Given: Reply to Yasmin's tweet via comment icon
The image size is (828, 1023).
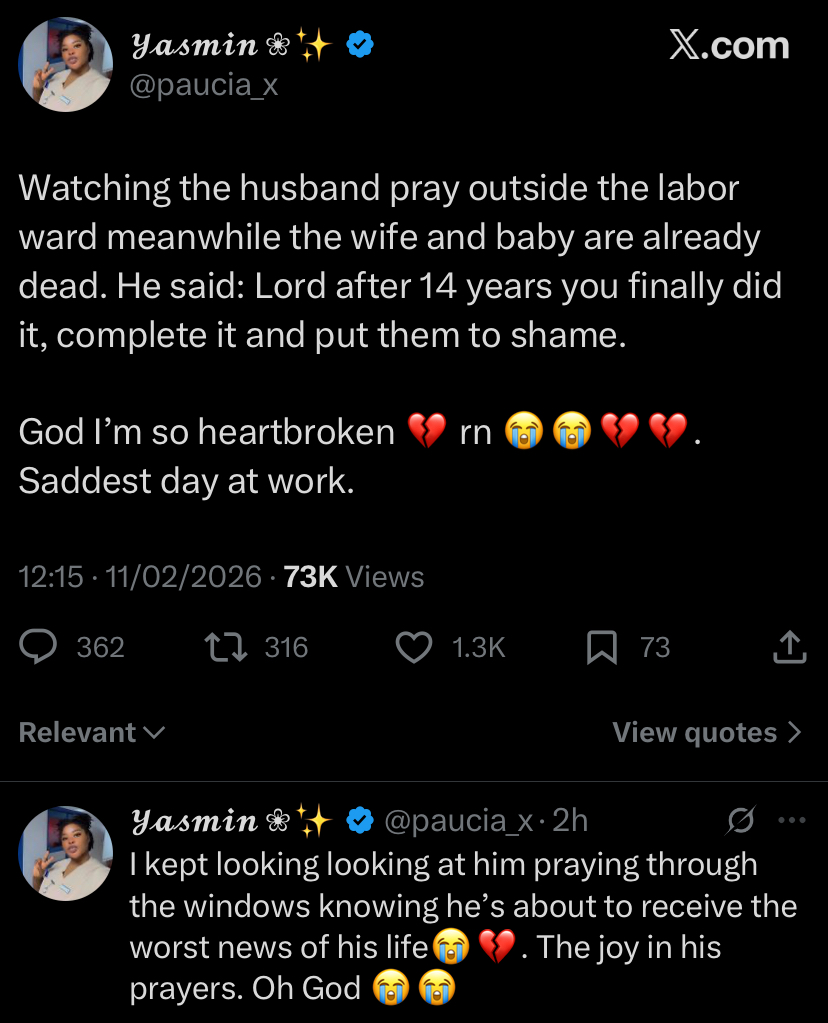Looking at the screenshot, I should (x=40, y=648).
